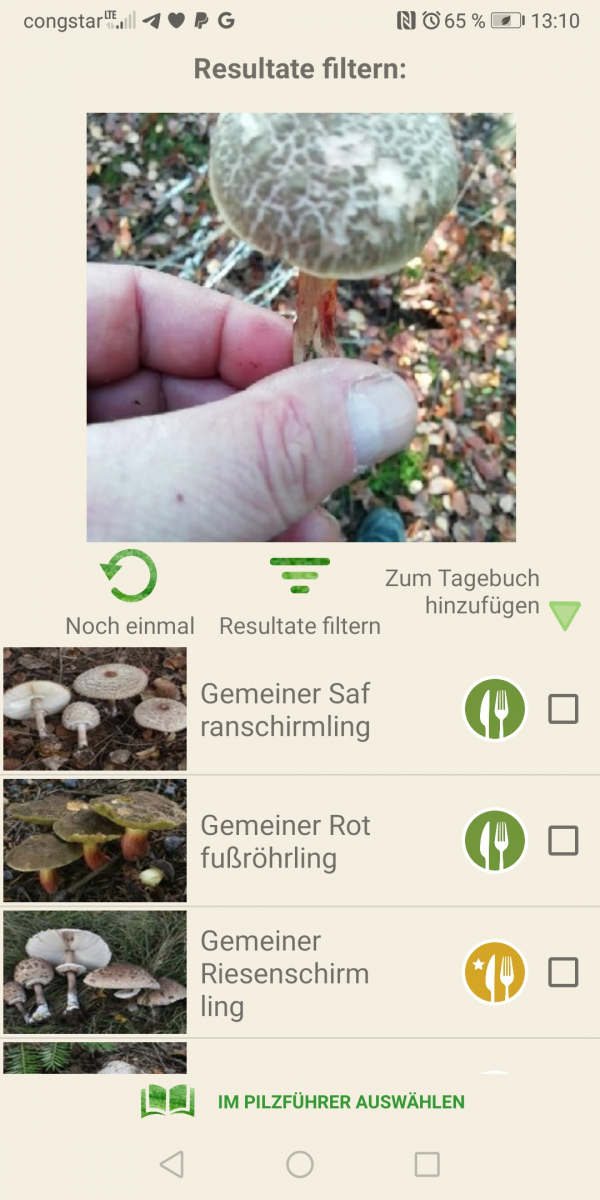Go back with the system back button
The image size is (600, 1200).
pos(172,1163)
